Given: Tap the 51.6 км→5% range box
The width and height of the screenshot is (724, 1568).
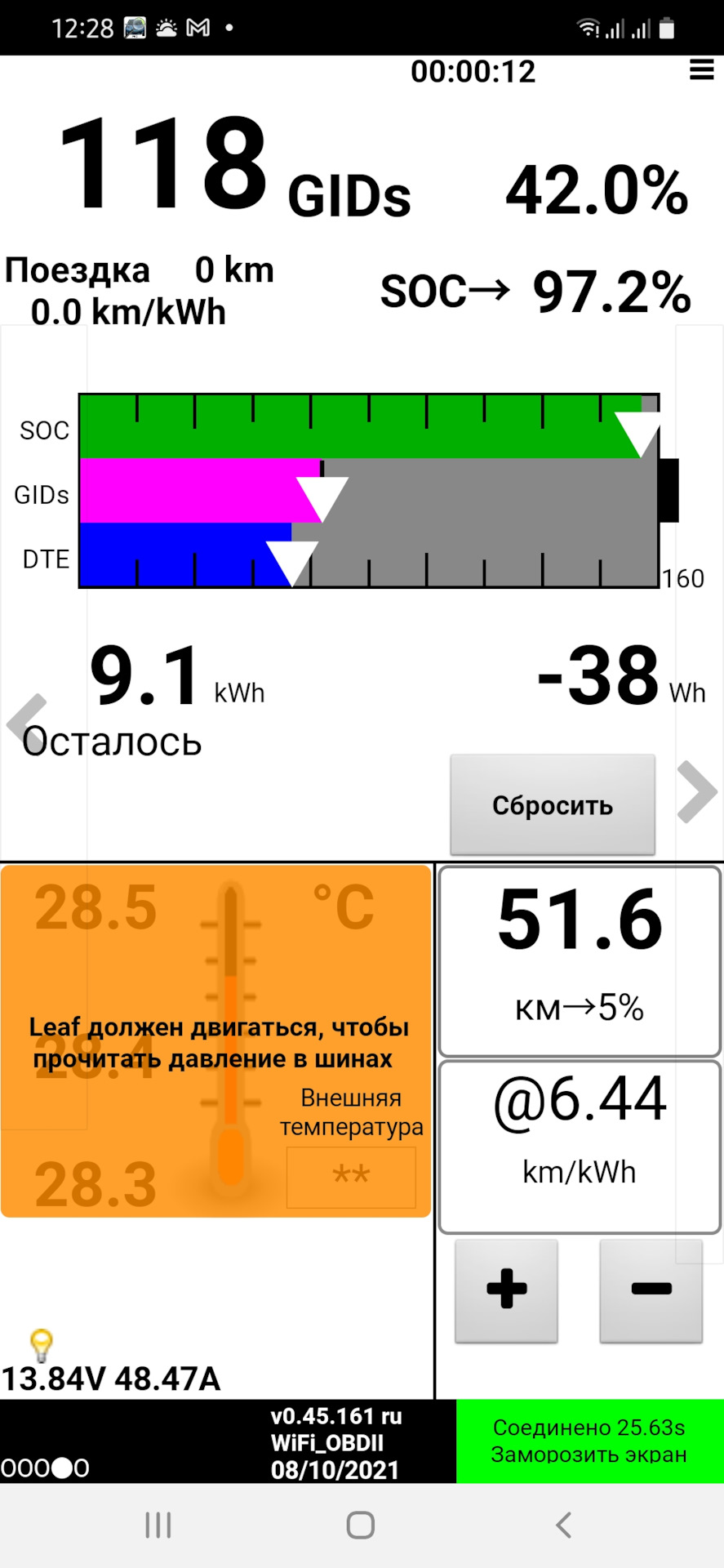Looking at the screenshot, I should coord(580,961).
